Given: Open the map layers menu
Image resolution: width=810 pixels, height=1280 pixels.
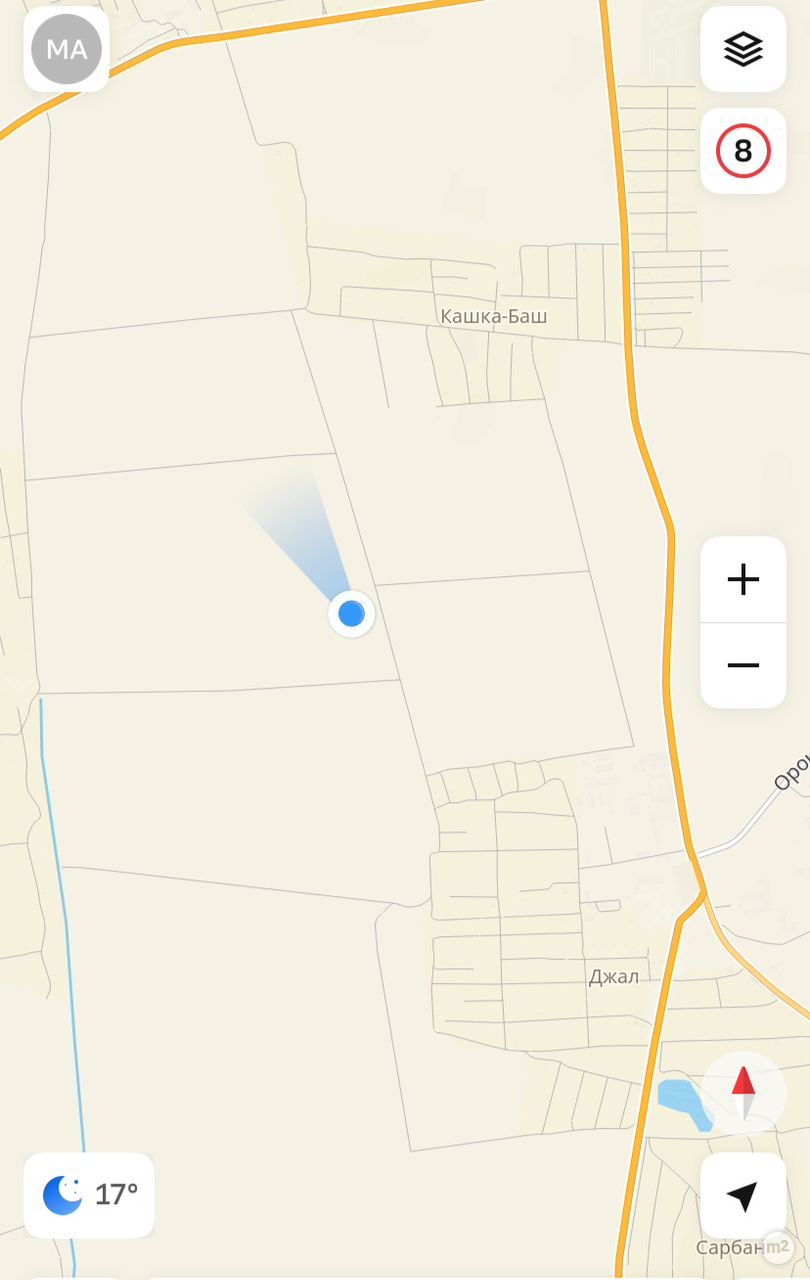Looking at the screenshot, I should coord(743,49).
